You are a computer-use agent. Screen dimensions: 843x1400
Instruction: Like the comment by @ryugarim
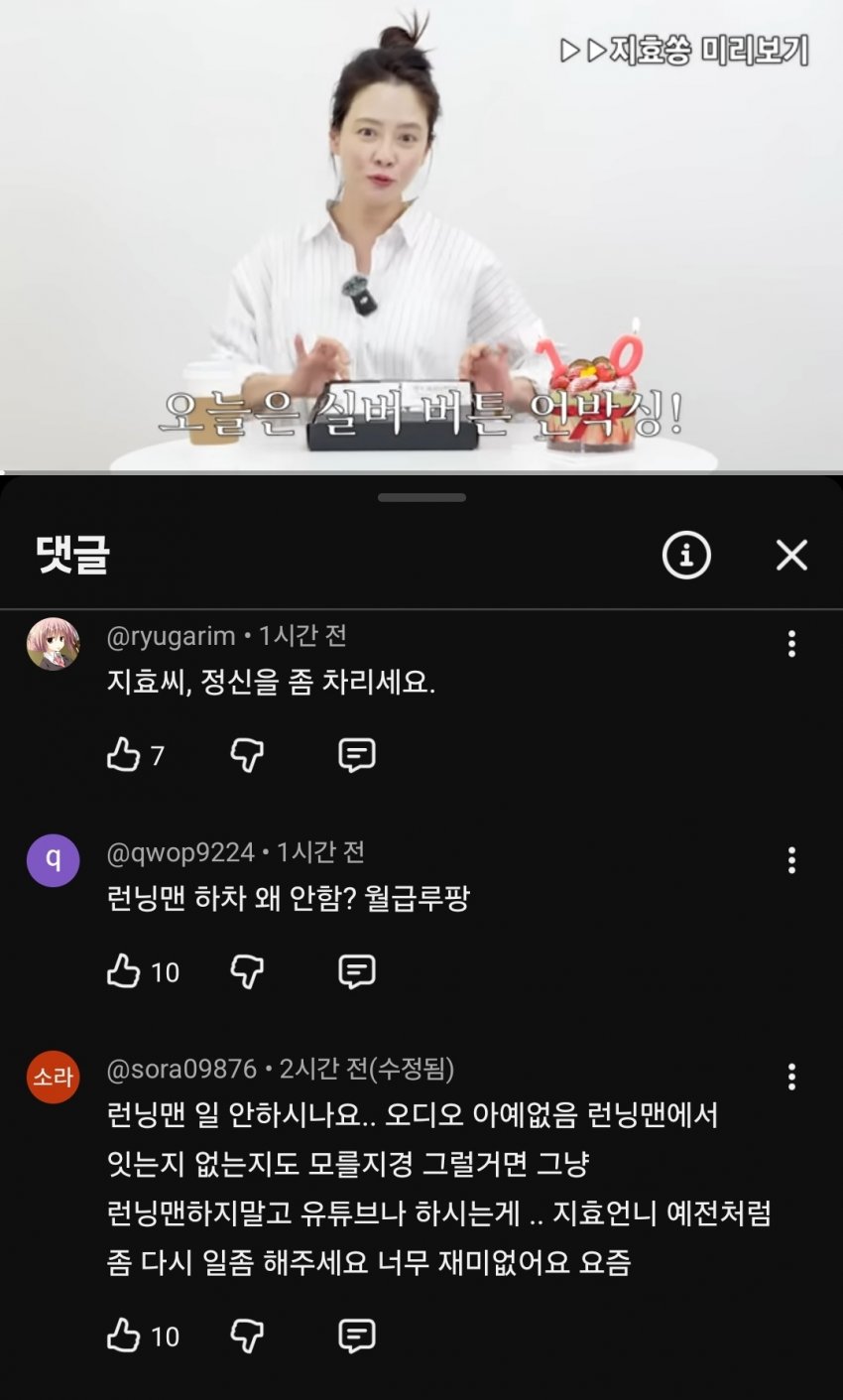pos(124,756)
